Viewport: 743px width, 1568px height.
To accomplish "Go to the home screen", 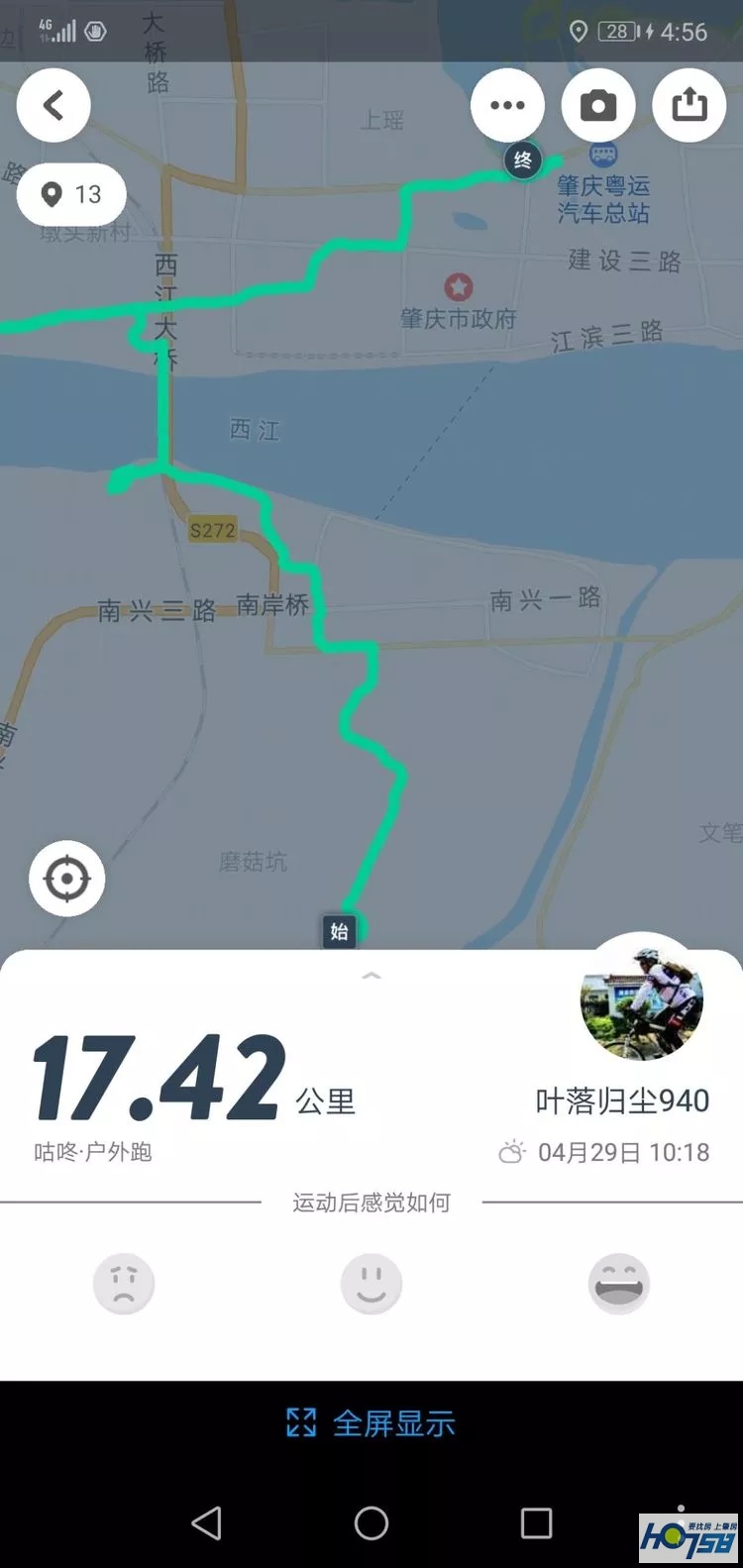I will click(x=371, y=1522).
